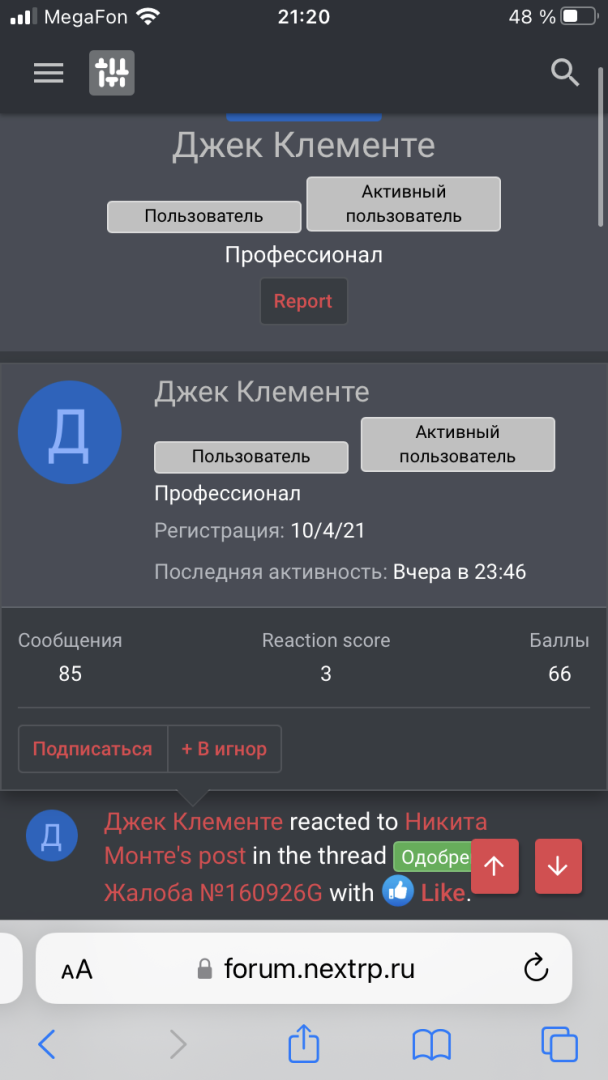Open the reader aA text options
This screenshot has height=1080, width=608.
point(76,969)
